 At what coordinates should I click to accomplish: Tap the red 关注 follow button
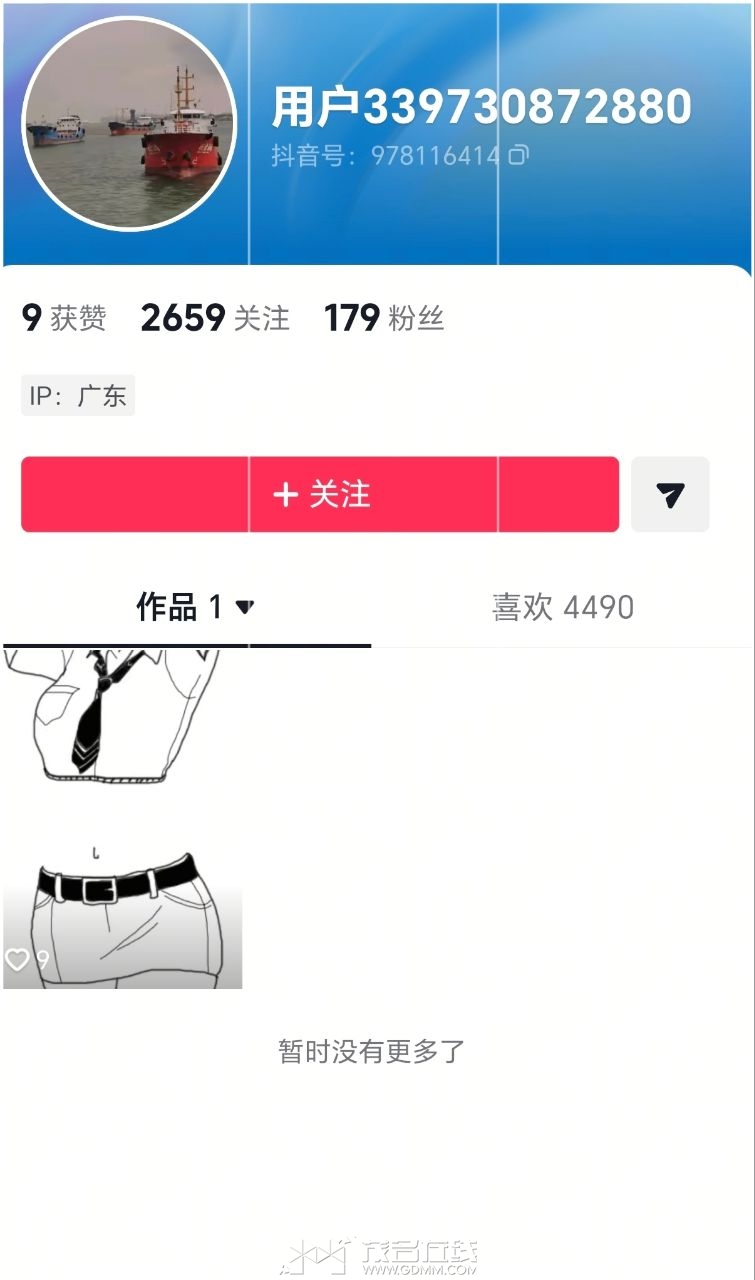tap(320, 494)
